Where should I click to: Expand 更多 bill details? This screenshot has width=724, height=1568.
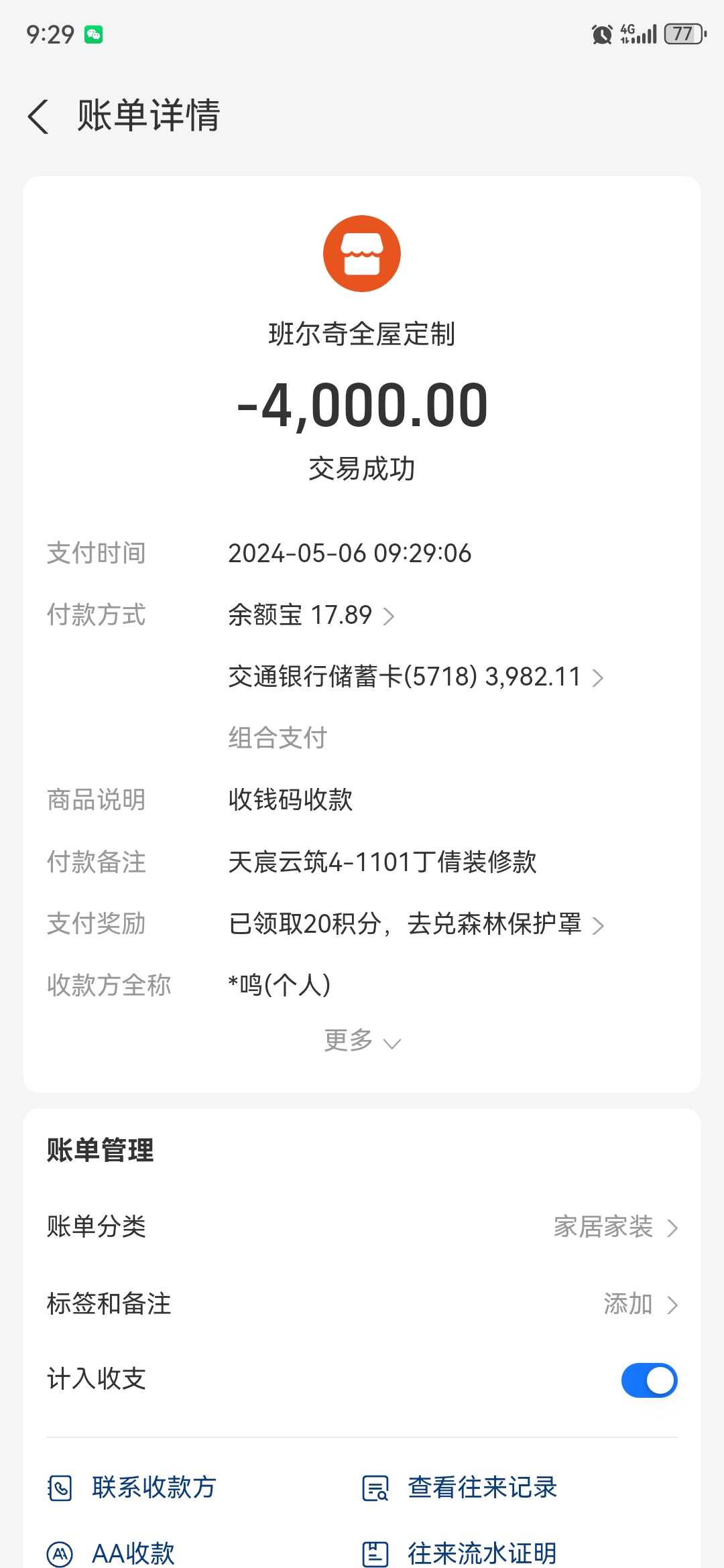coord(362,1041)
